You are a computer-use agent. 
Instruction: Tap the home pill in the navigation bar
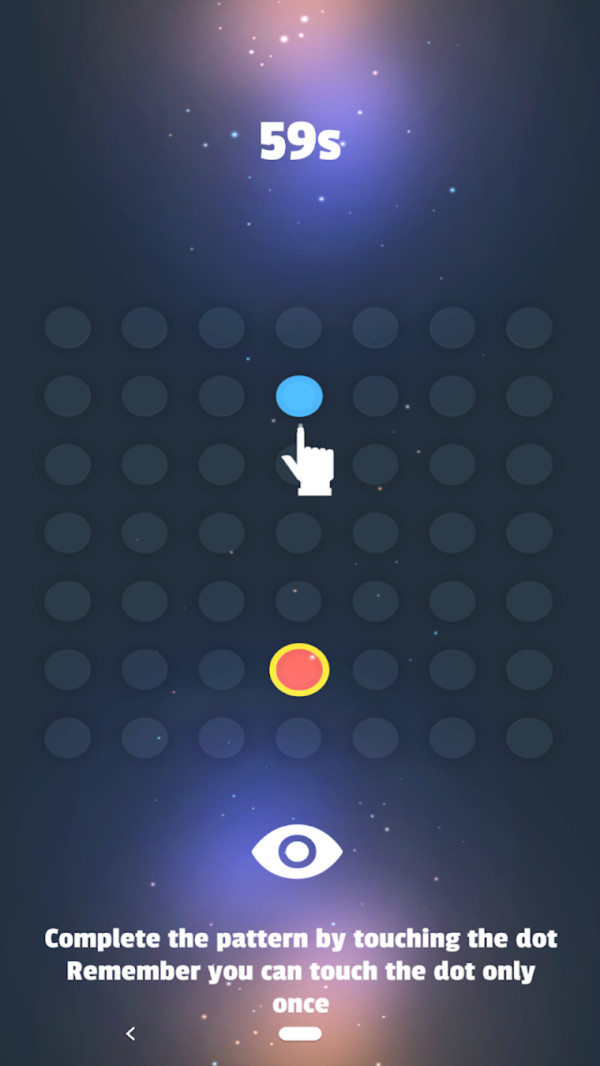300,1033
